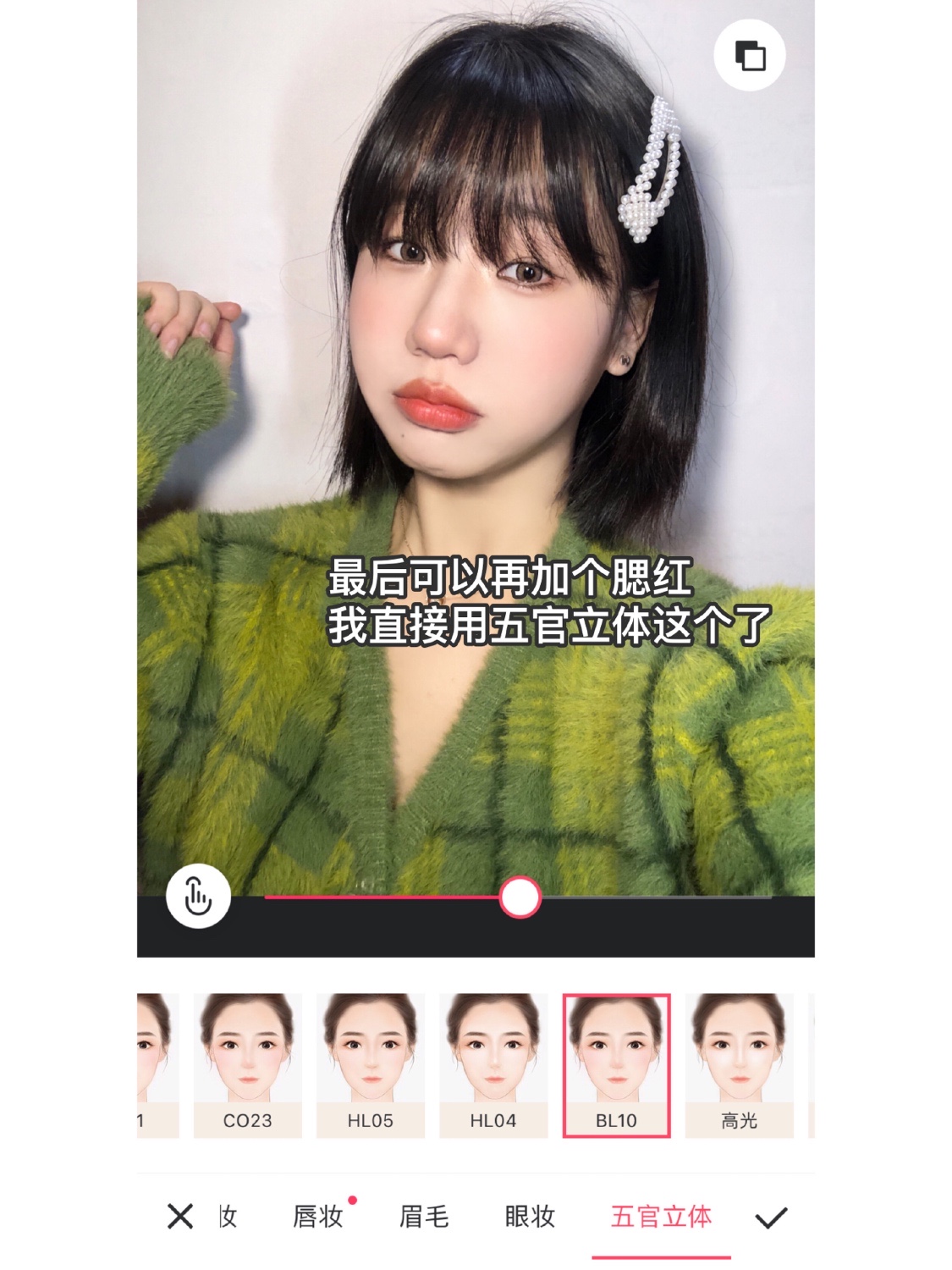The image size is (952, 1270).
Task: Tap the intensity slider handle
Action: click(520, 897)
